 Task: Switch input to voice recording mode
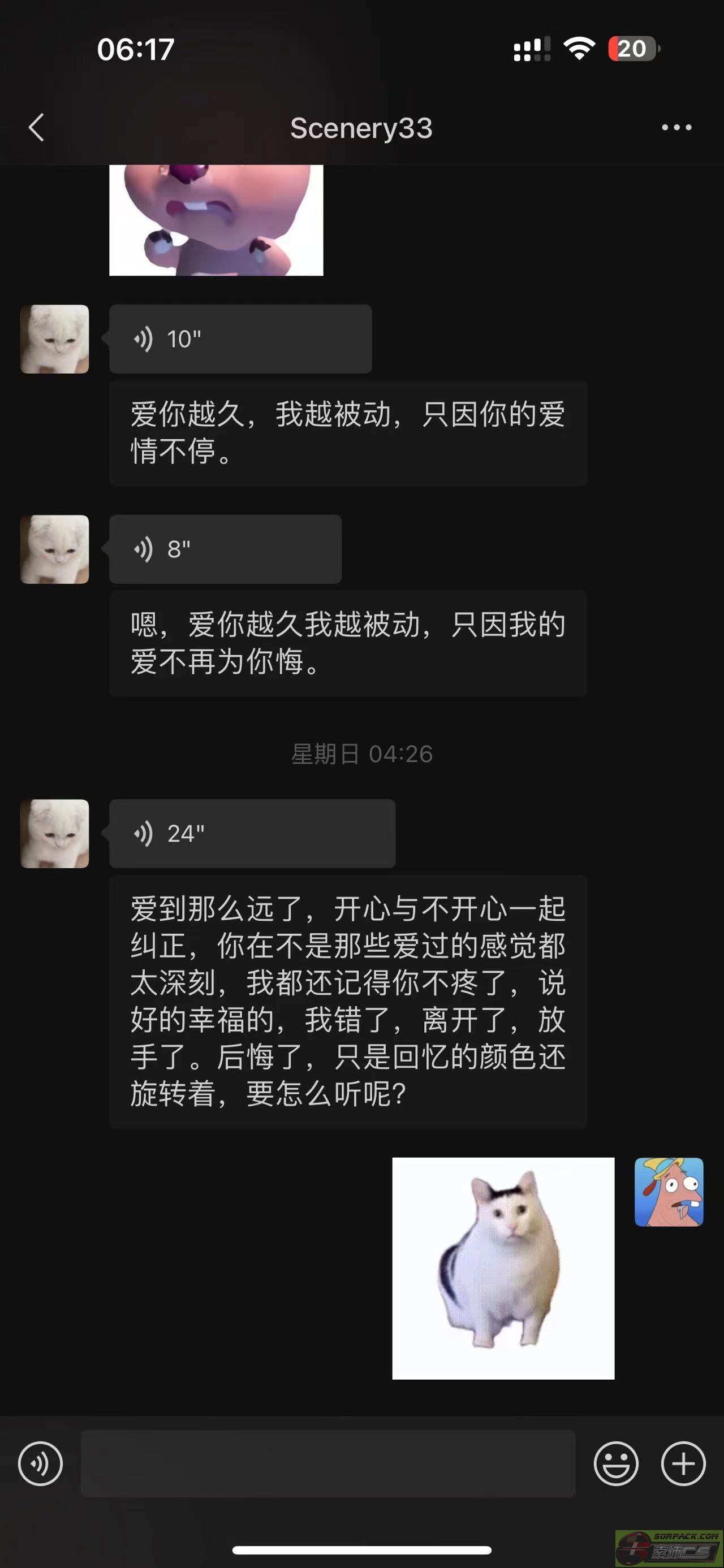(x=40, y=1464)
